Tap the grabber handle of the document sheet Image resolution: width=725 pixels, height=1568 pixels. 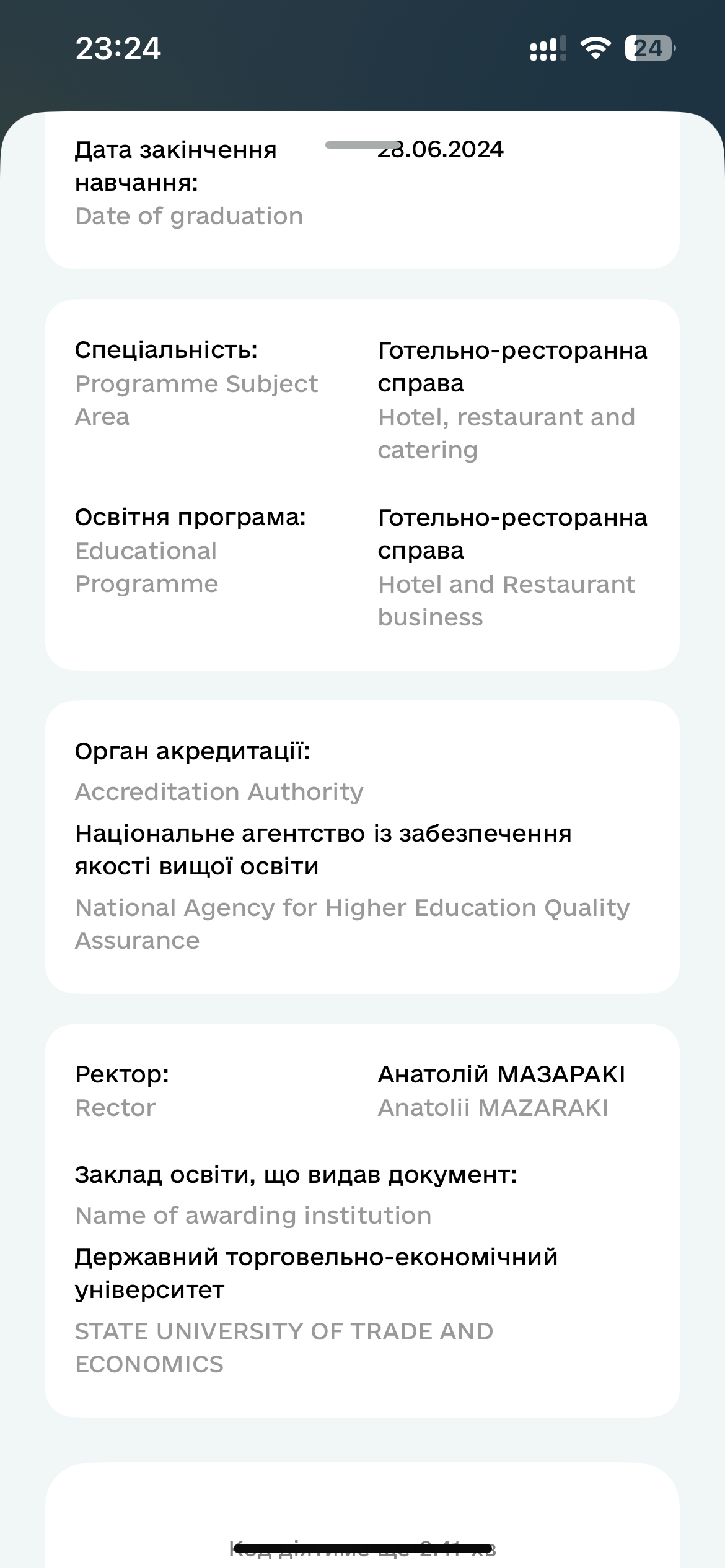[362, 145]
